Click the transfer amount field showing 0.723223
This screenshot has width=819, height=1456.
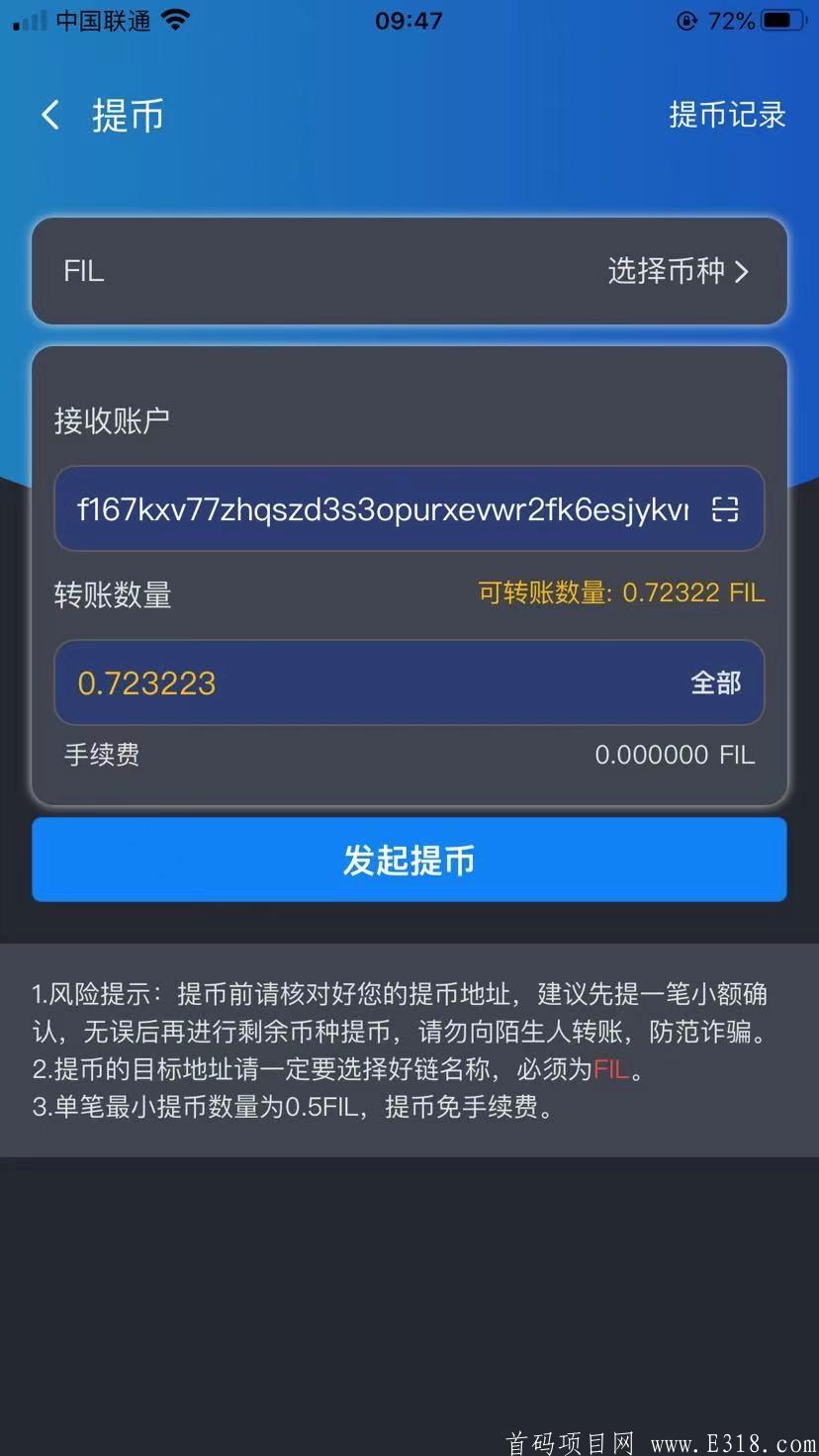pyautogui.click(x=297, y=682)
